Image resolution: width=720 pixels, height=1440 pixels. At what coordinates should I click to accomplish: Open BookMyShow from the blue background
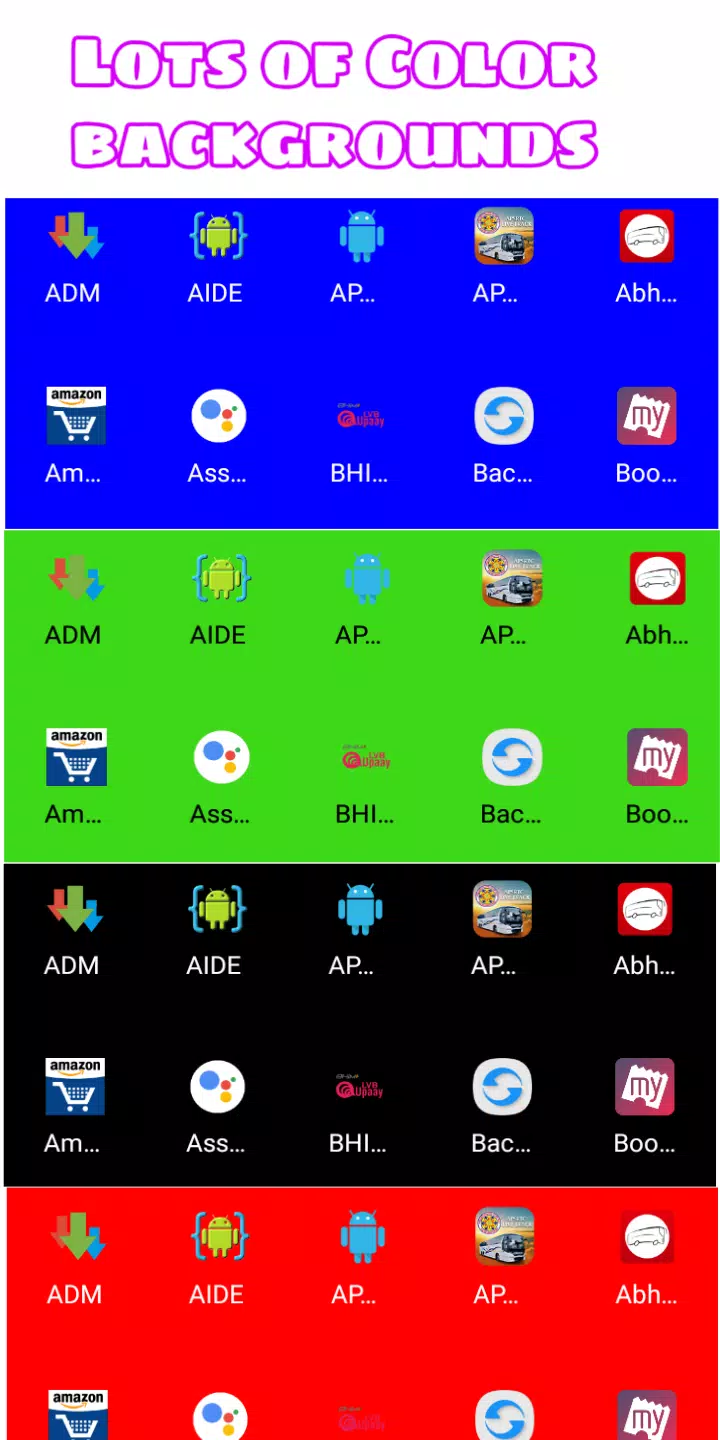(x=646, y=416)
